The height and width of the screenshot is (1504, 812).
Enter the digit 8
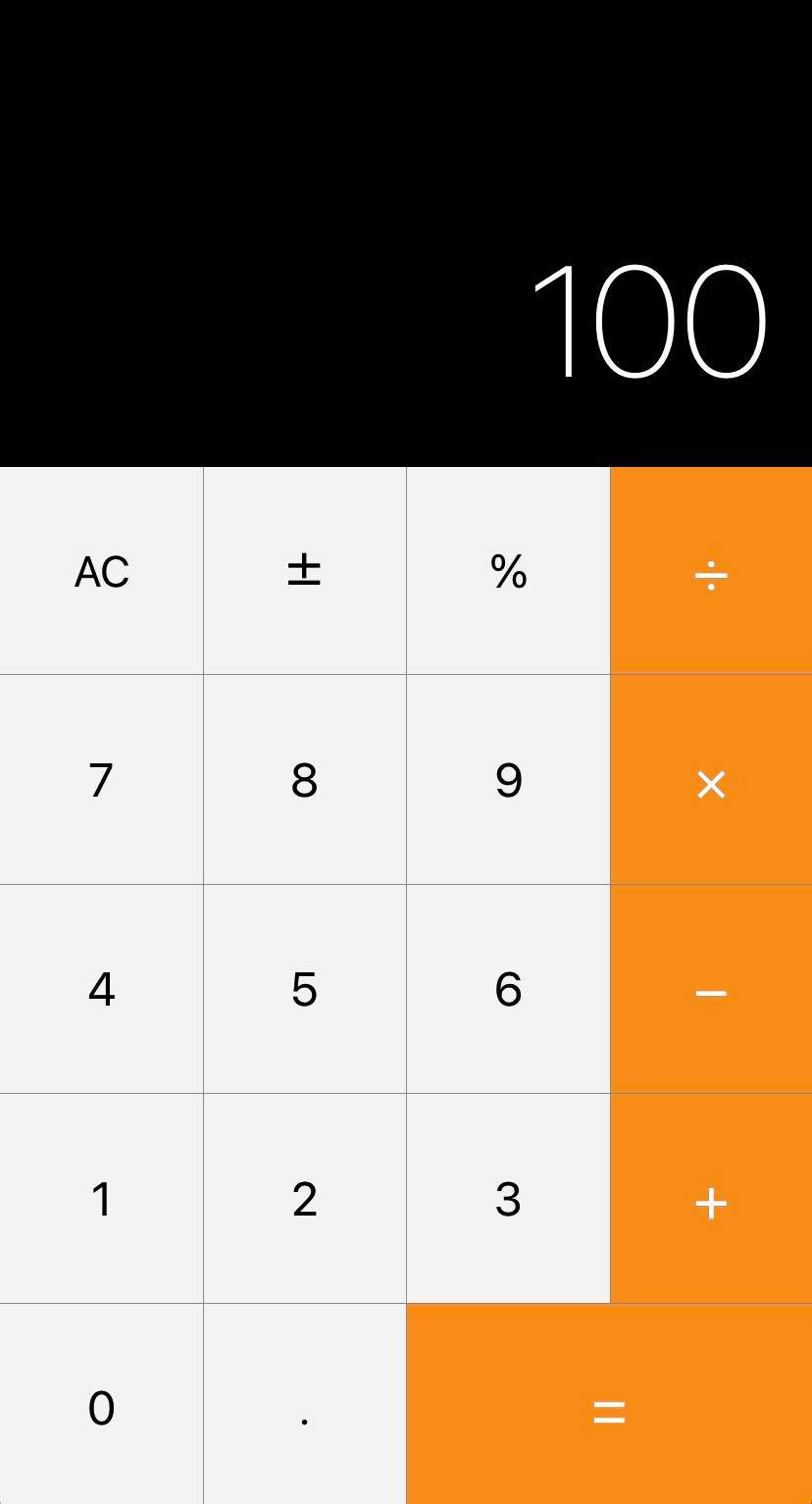pos(305,780)
